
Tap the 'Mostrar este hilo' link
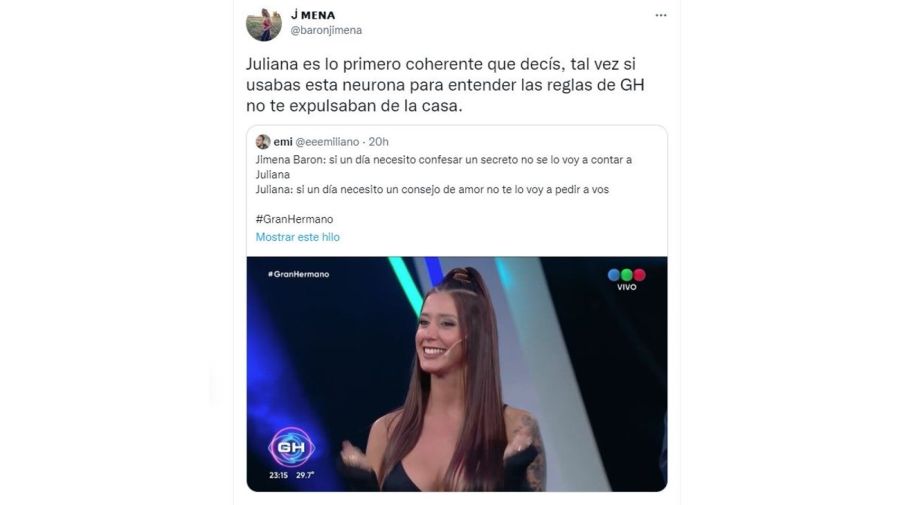297,237
